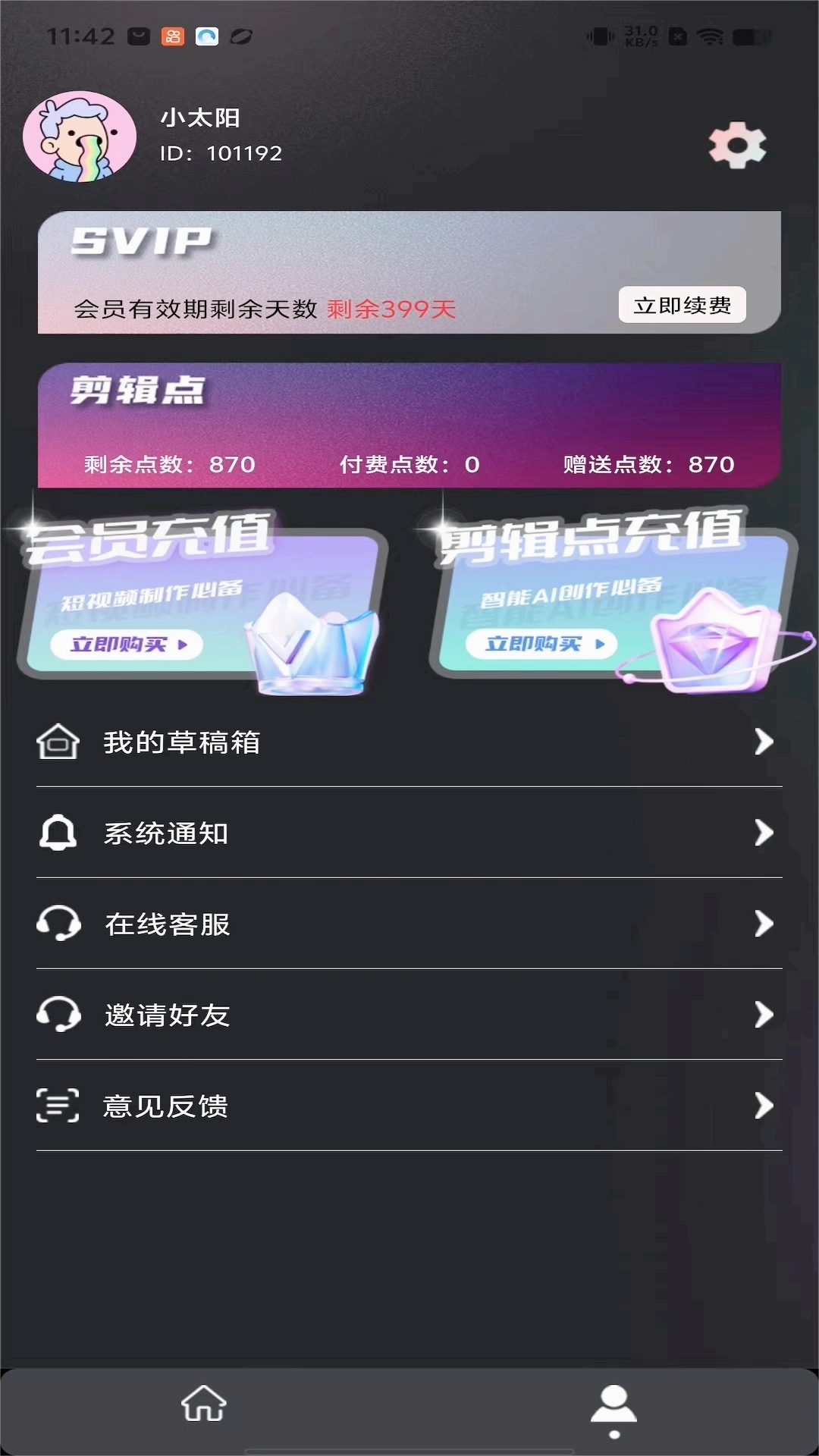
Task: Click 立即购买 on the 剪辑点充值 card
Action: pos(539,643)
